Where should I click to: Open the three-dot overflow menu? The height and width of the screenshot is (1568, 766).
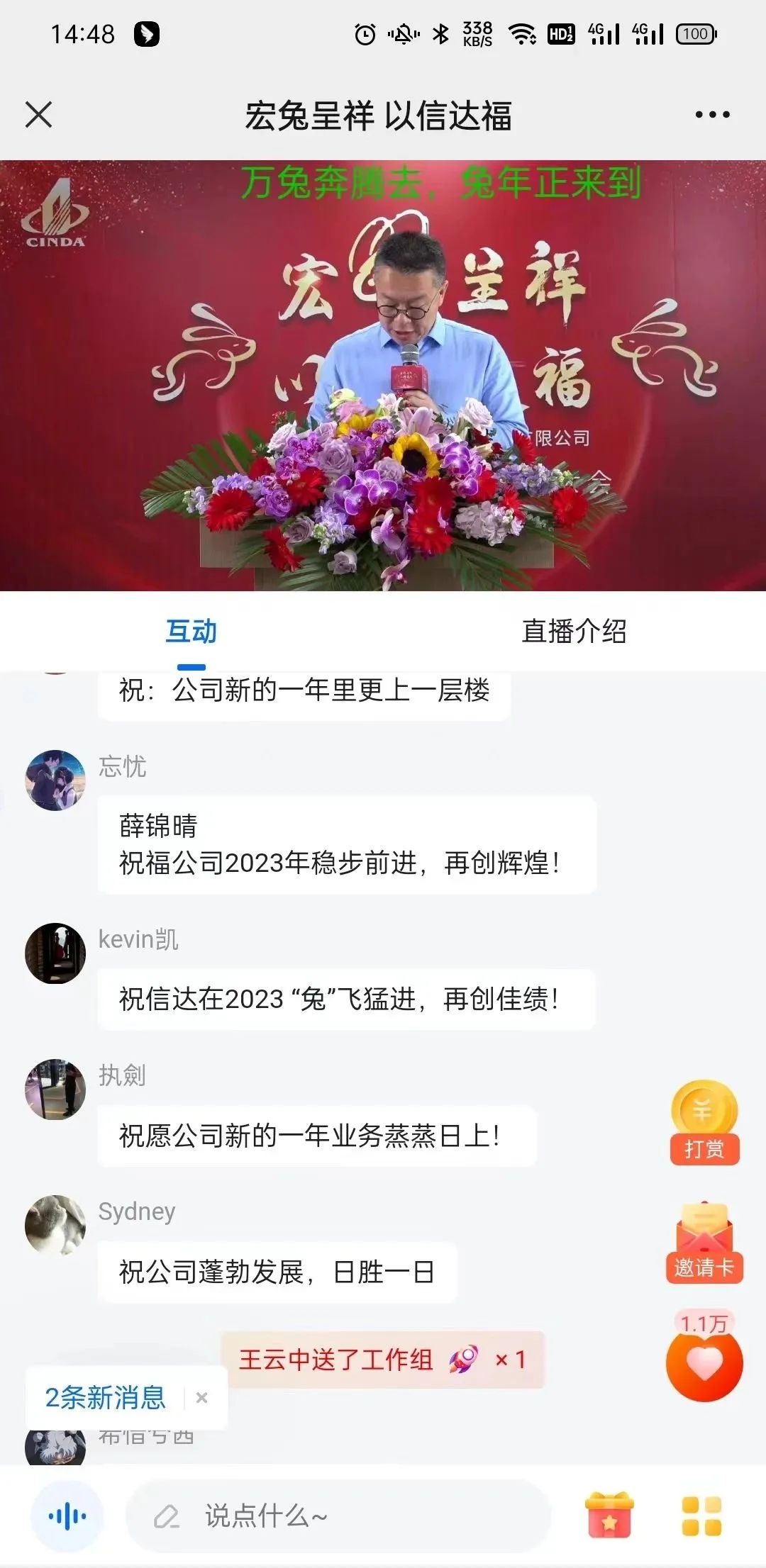click(x=711, y=114)
